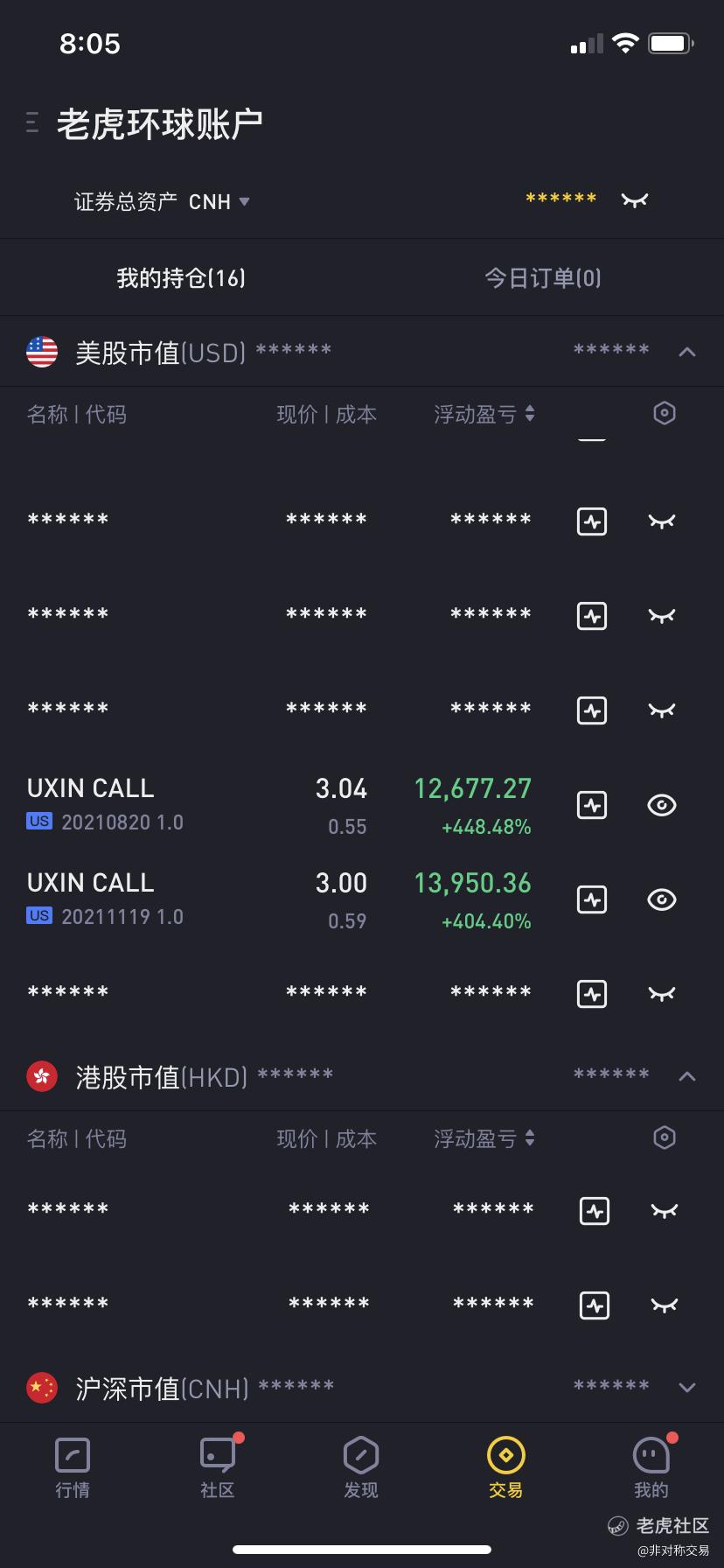Open US holdings column settings icon
The image size is (724, 1568).
point(665,413)
